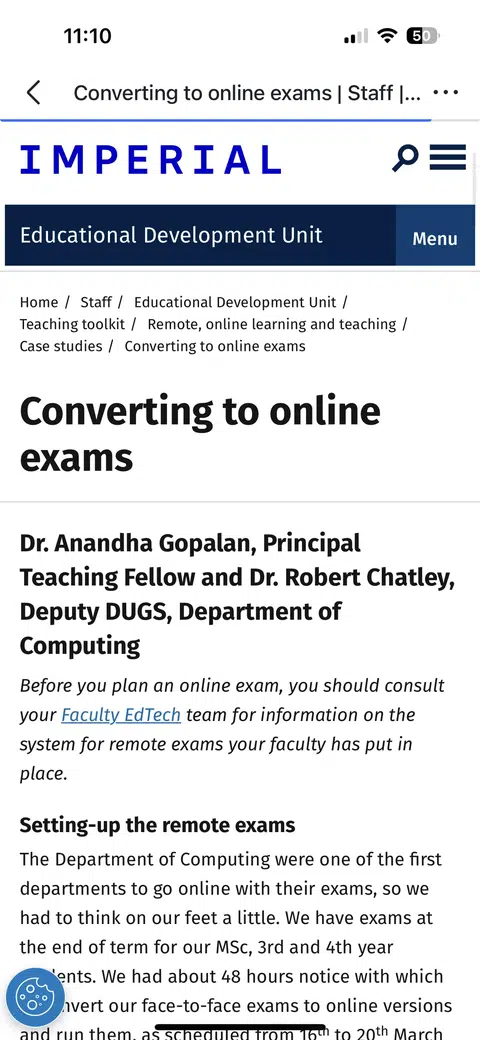Image resolution: width=480 pixels, height=1040 pixels.
Task: Go back using the top-left arrow
Action: tap(34, 93)
